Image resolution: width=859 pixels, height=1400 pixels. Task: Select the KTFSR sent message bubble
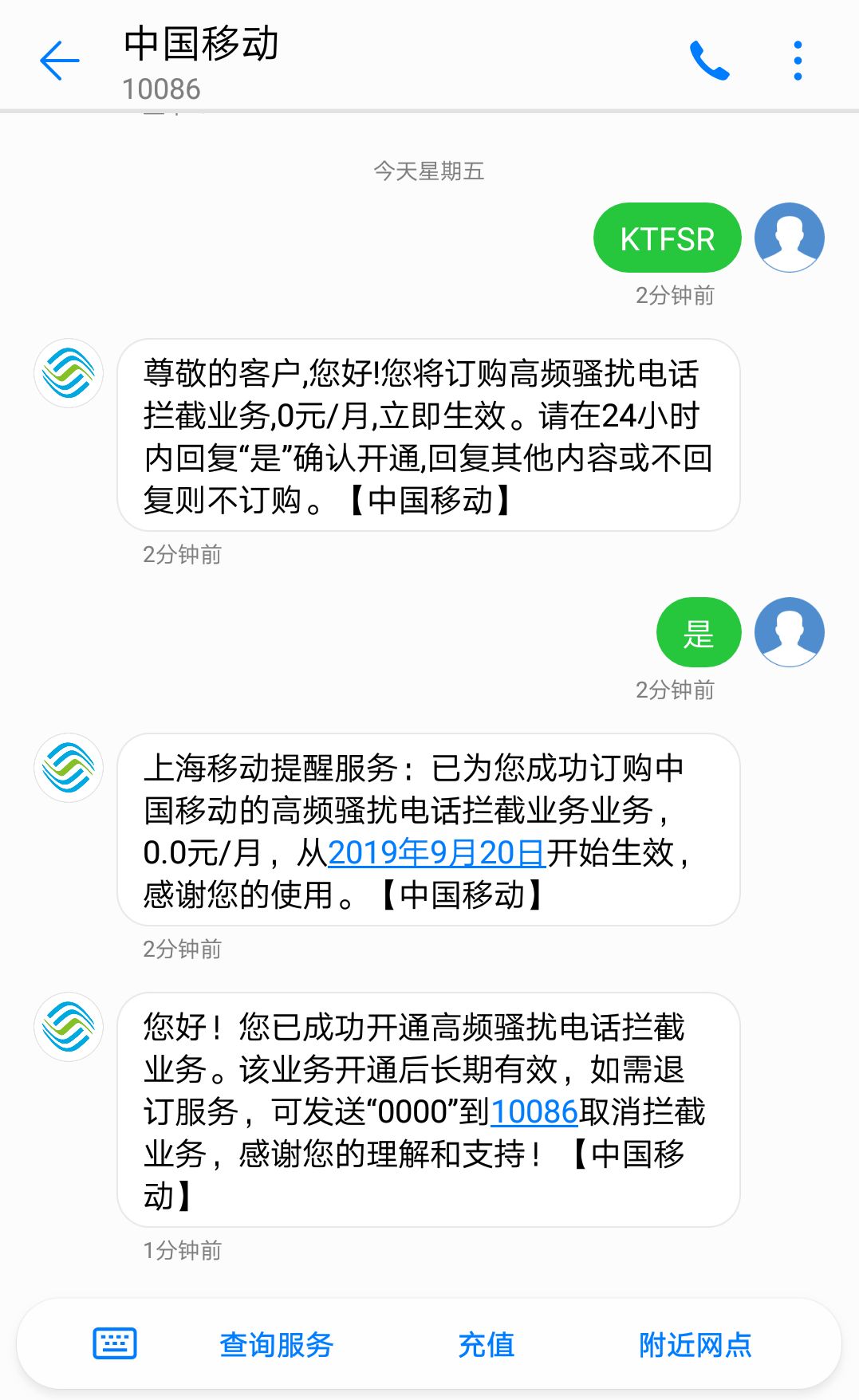(667, 237)
